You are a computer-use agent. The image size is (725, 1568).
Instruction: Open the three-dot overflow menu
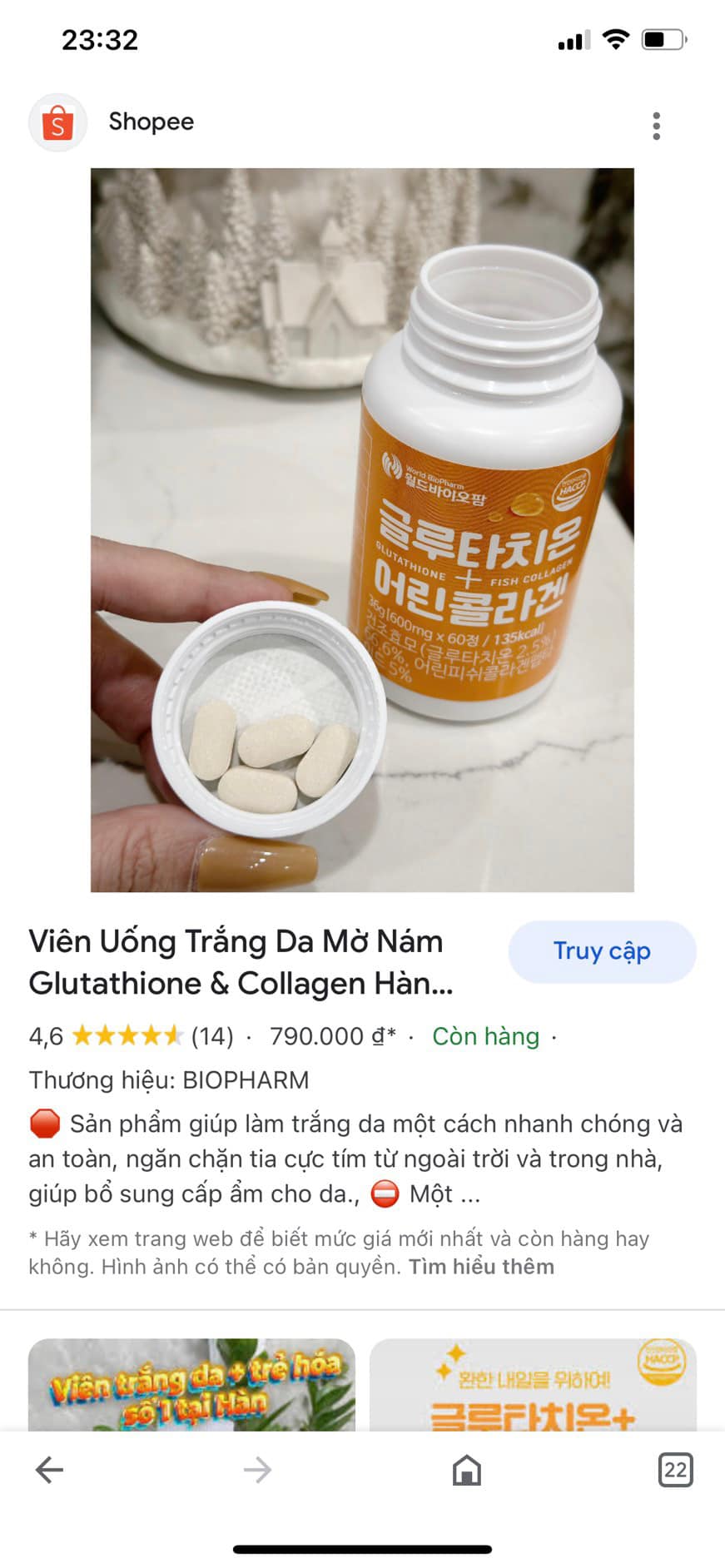[x=656, y=126]
